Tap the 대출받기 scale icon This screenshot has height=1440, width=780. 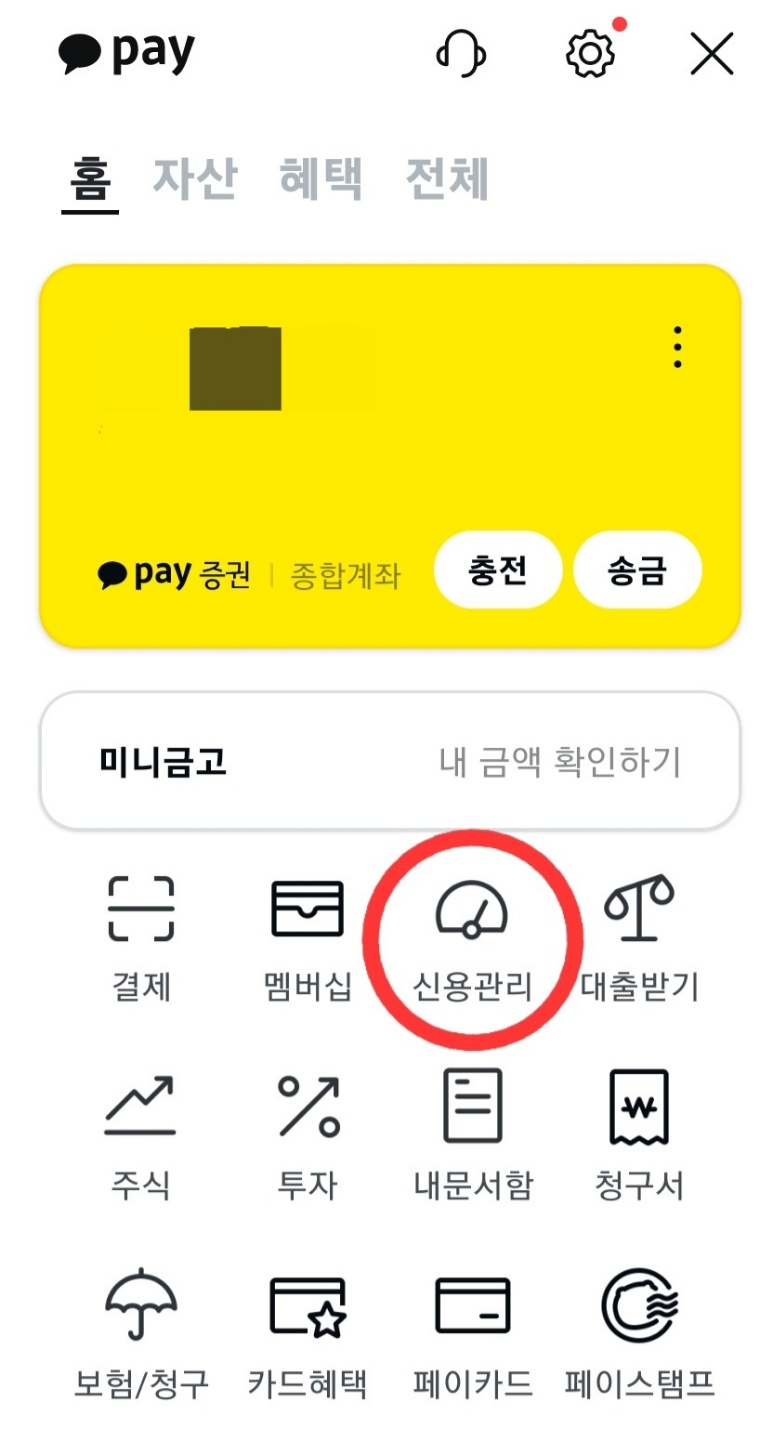tap(638, 908)
